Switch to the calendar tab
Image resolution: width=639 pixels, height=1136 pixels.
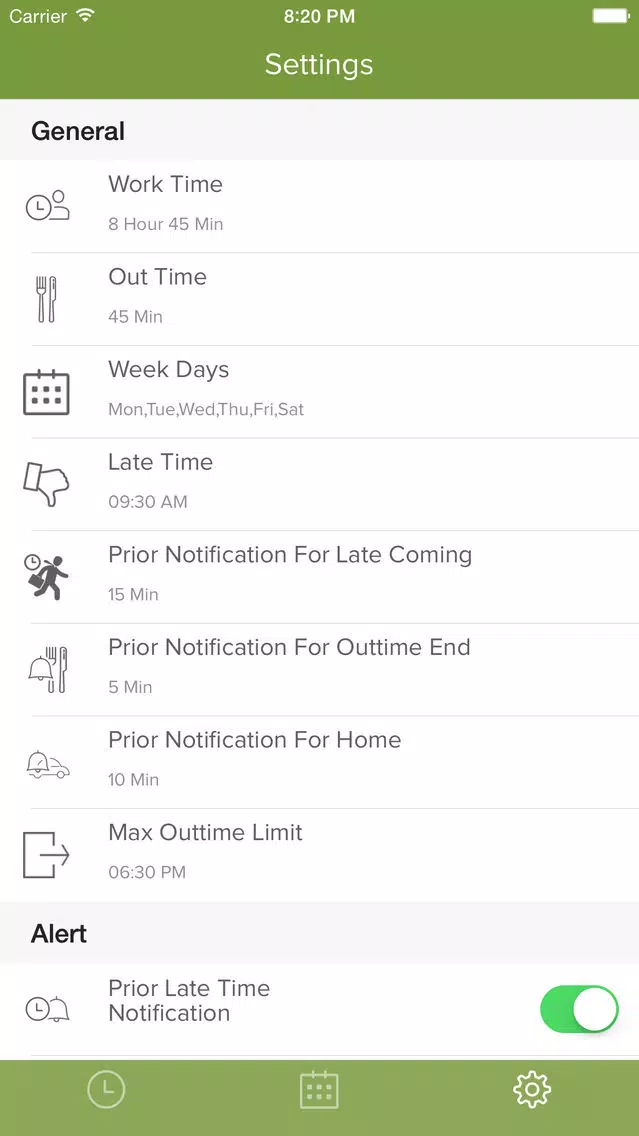point(320,1090)
